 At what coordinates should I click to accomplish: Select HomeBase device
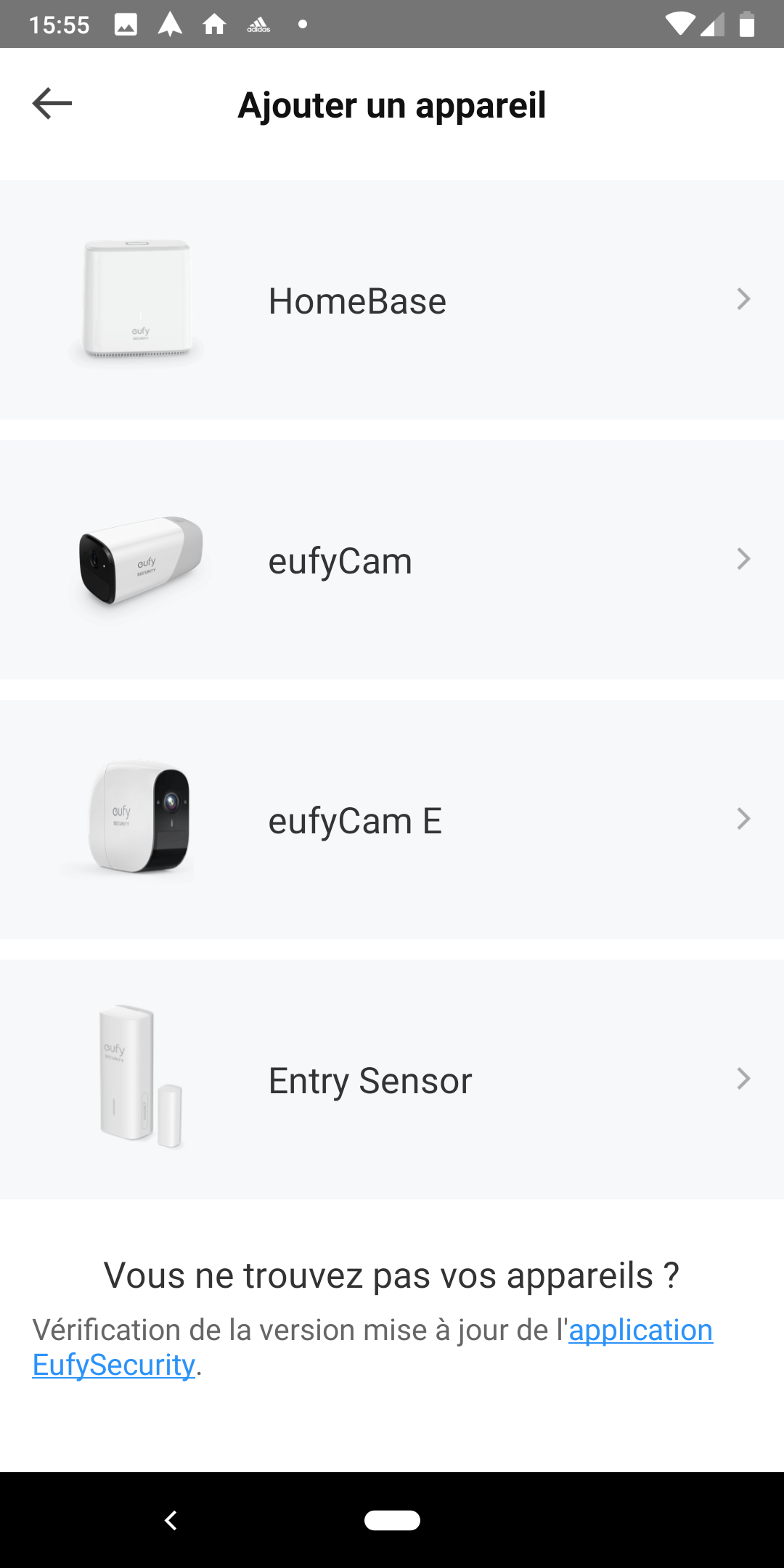click(x=392, y=300)
